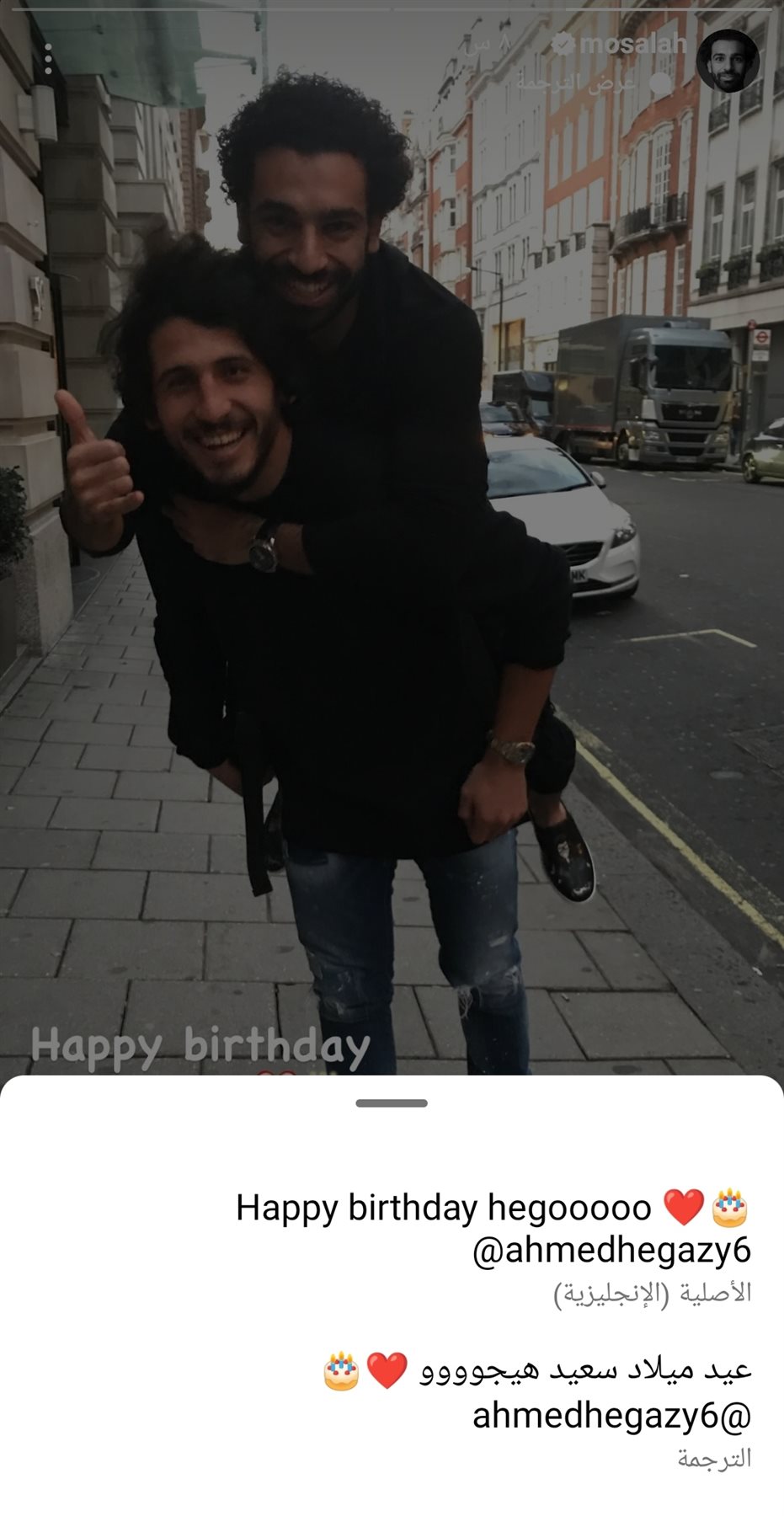The image size is (784, 1516).
Task: Open mosalah's profile picture
Action: (727, 61)
